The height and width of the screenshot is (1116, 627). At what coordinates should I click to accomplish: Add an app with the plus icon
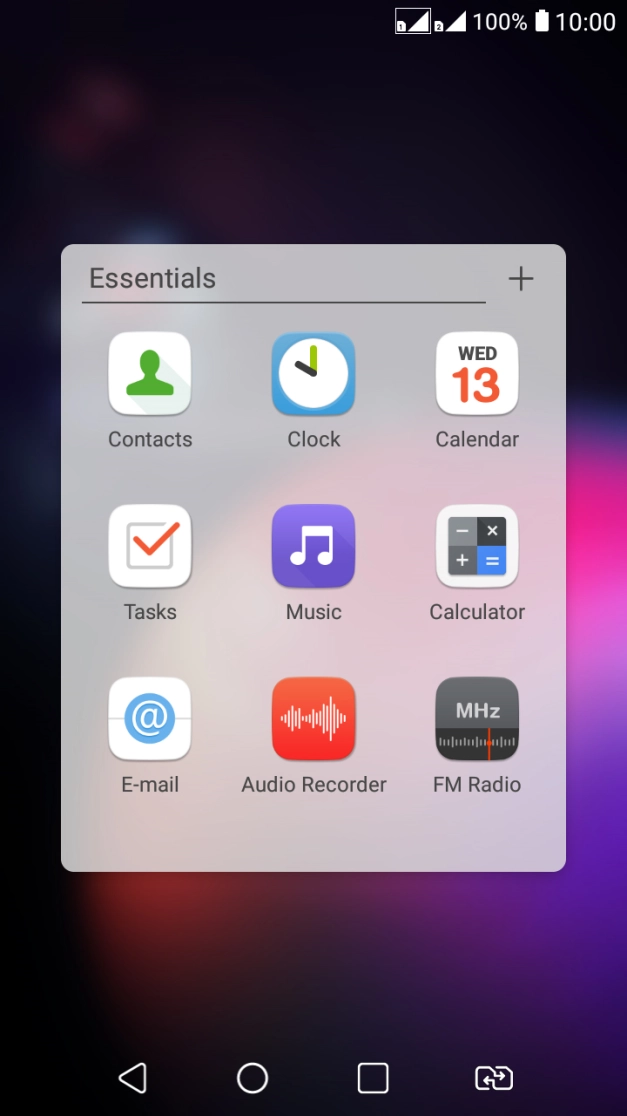click(x=521, y=279)
